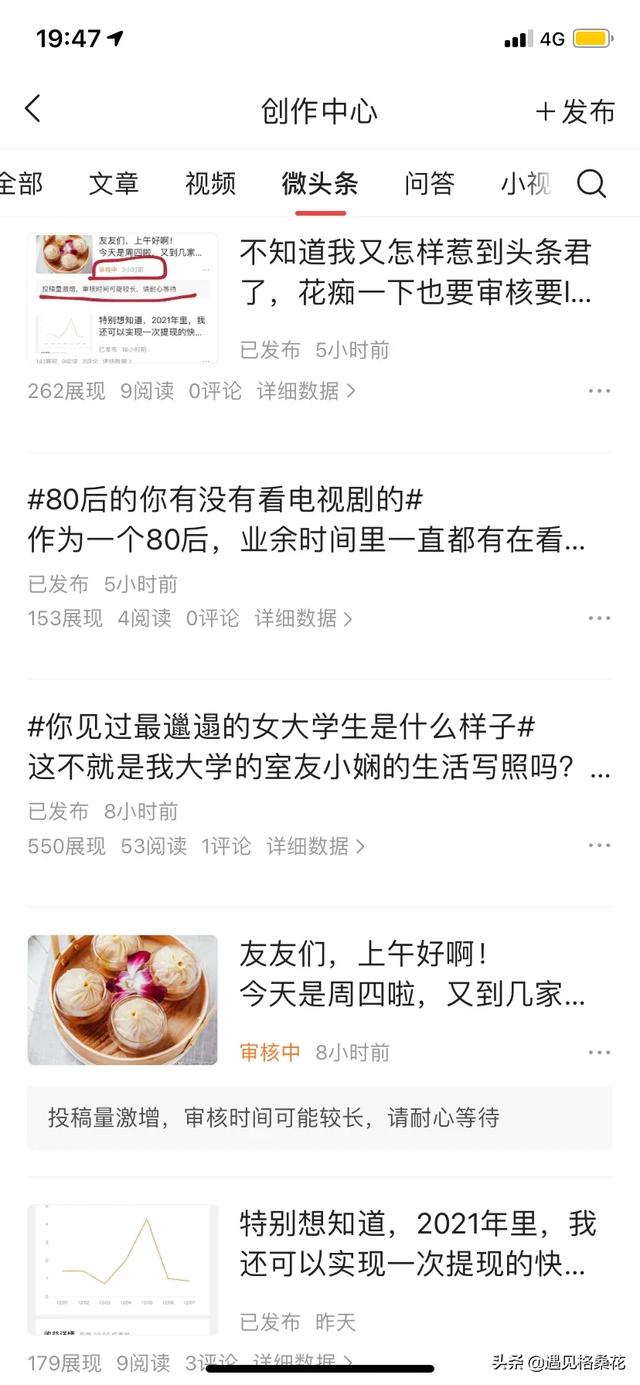Open the 审核中 post 友友们，上午好啊
This screenshot has height=1385, width=640.
(x=412, y=974)
